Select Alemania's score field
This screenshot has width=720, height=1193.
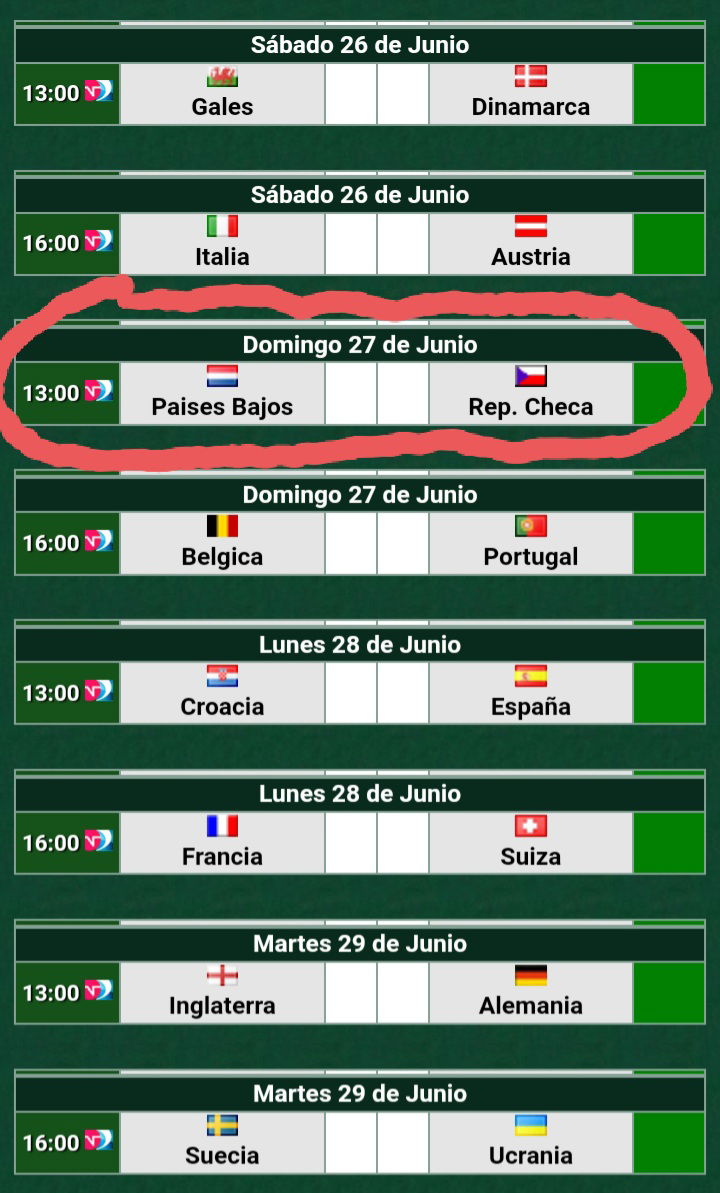[x=403, y=993]
